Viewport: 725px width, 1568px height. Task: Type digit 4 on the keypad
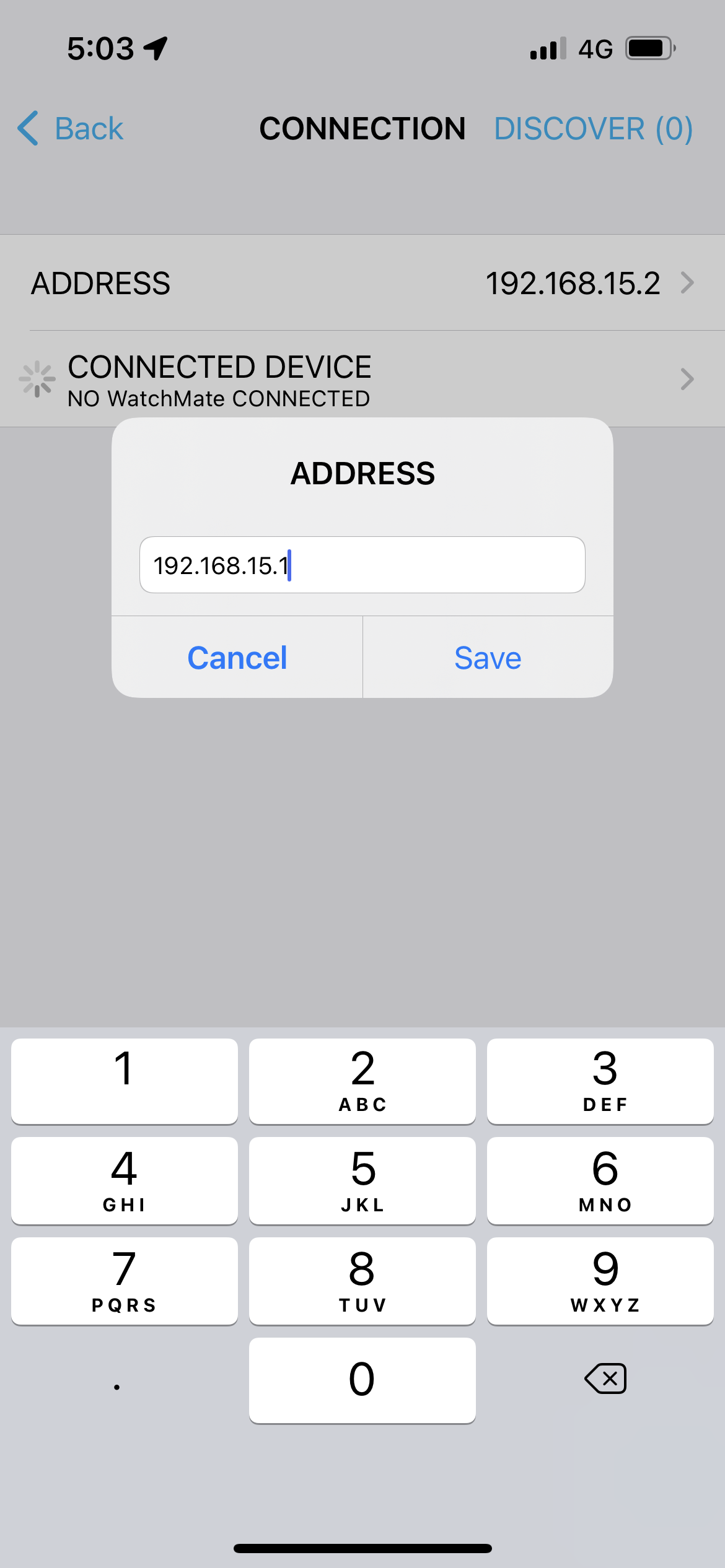coord(125,1181)
